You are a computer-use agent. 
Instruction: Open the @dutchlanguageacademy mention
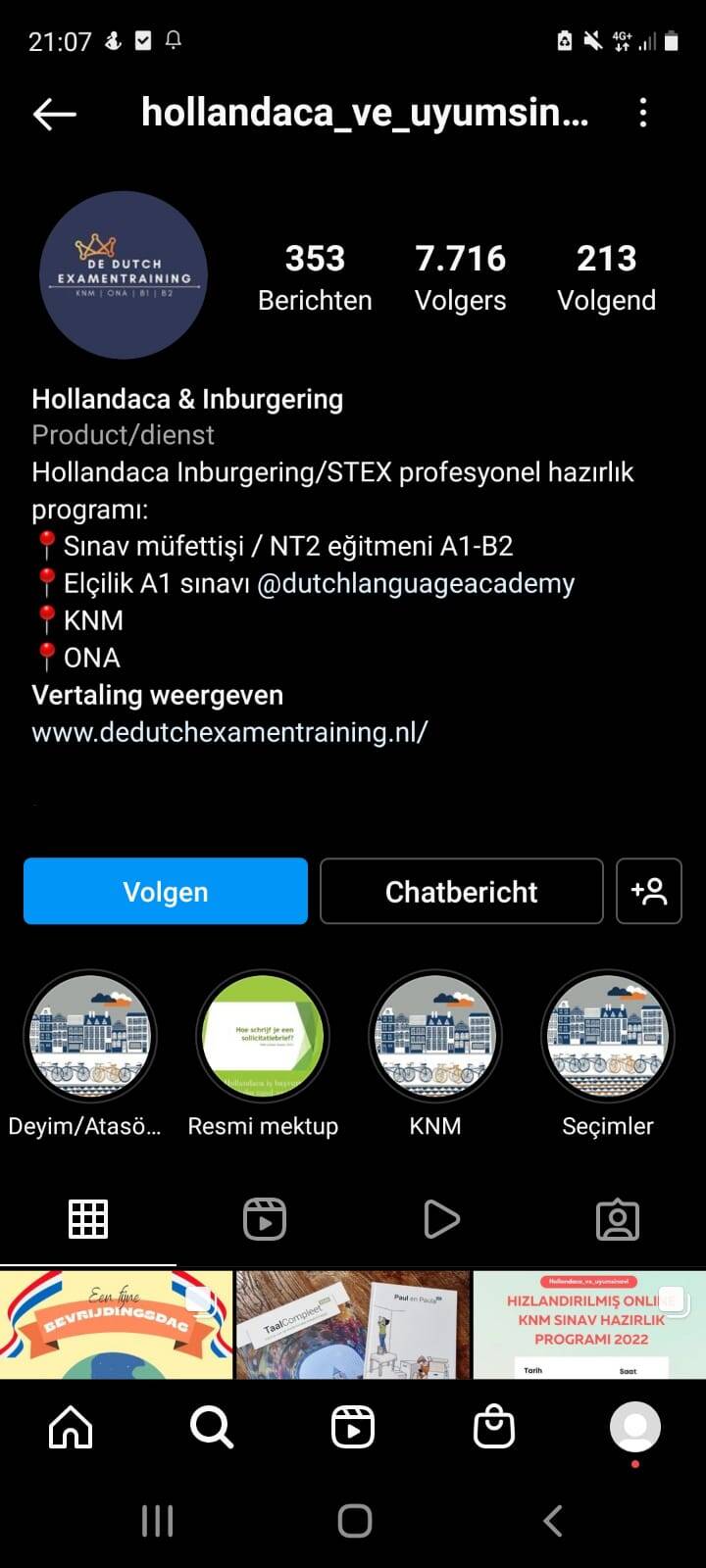416,583
